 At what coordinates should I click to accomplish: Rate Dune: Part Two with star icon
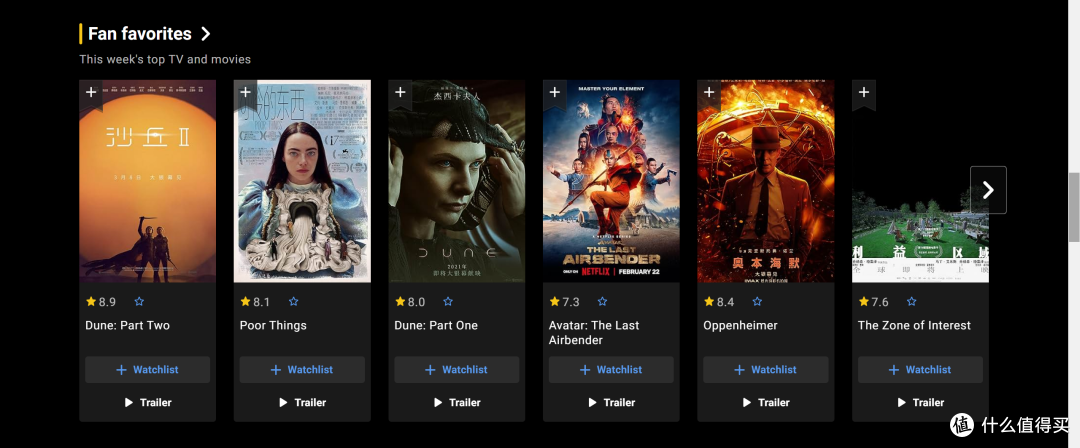click(x=139, y=302)
